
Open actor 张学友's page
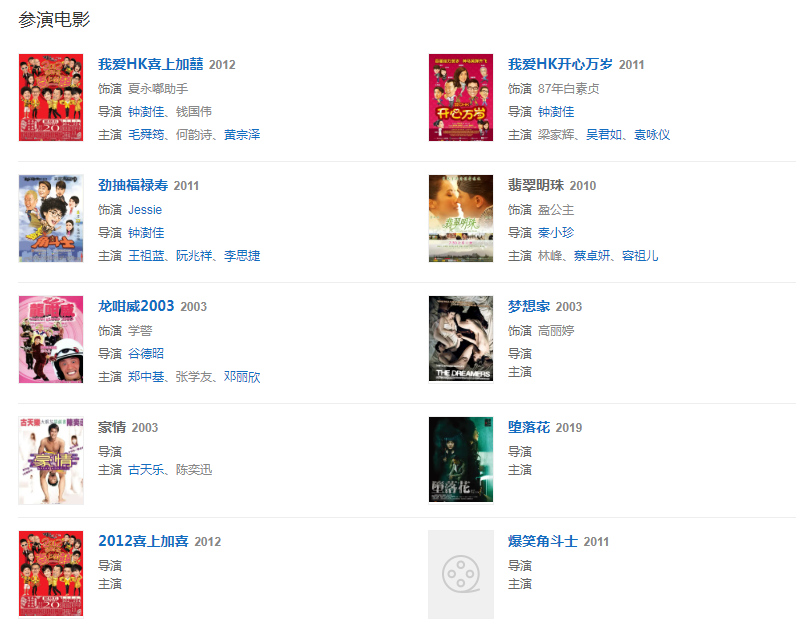click(x=195, y=376)
